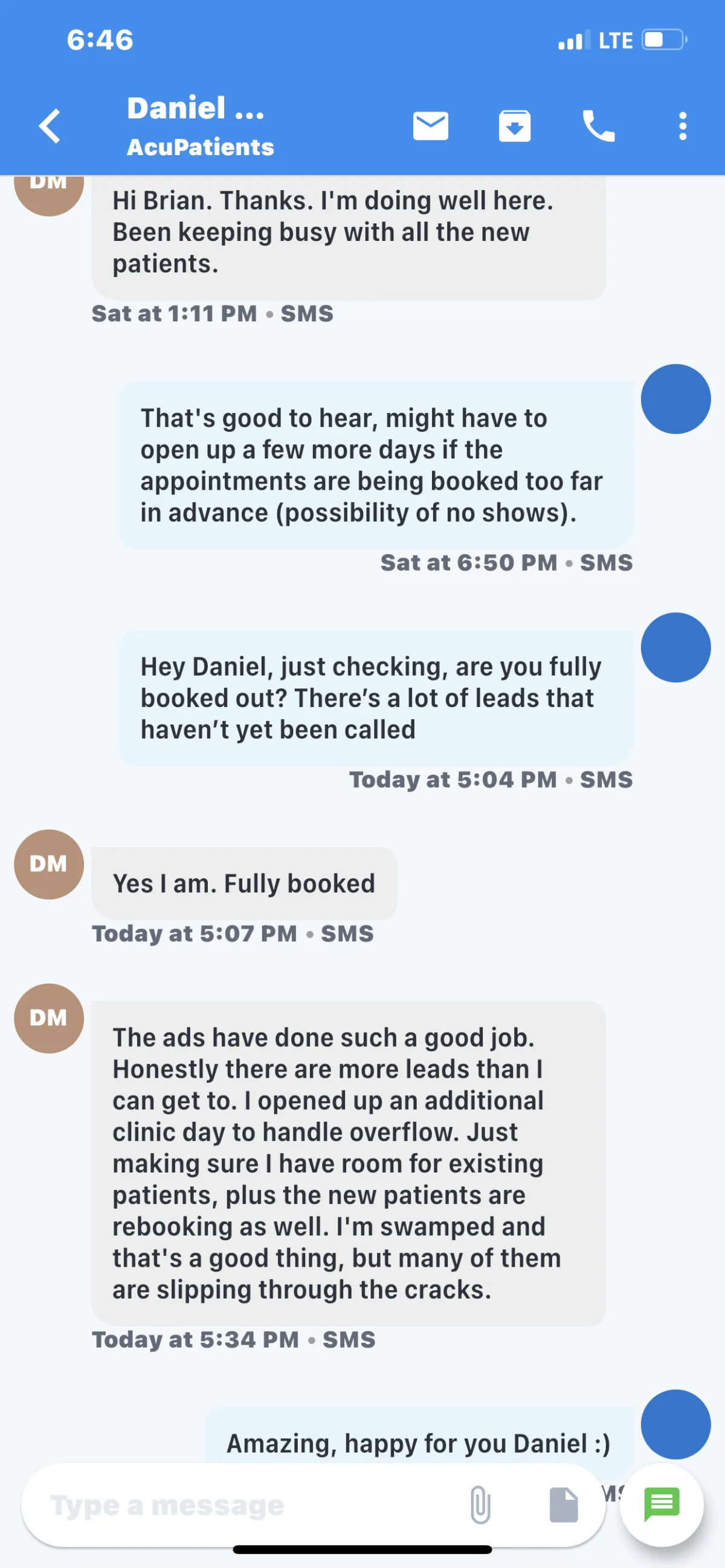This screenshot has width=725, height=1568.
Task: Attach a file with the paperclip icon
Action: (x=480, y=1505)
